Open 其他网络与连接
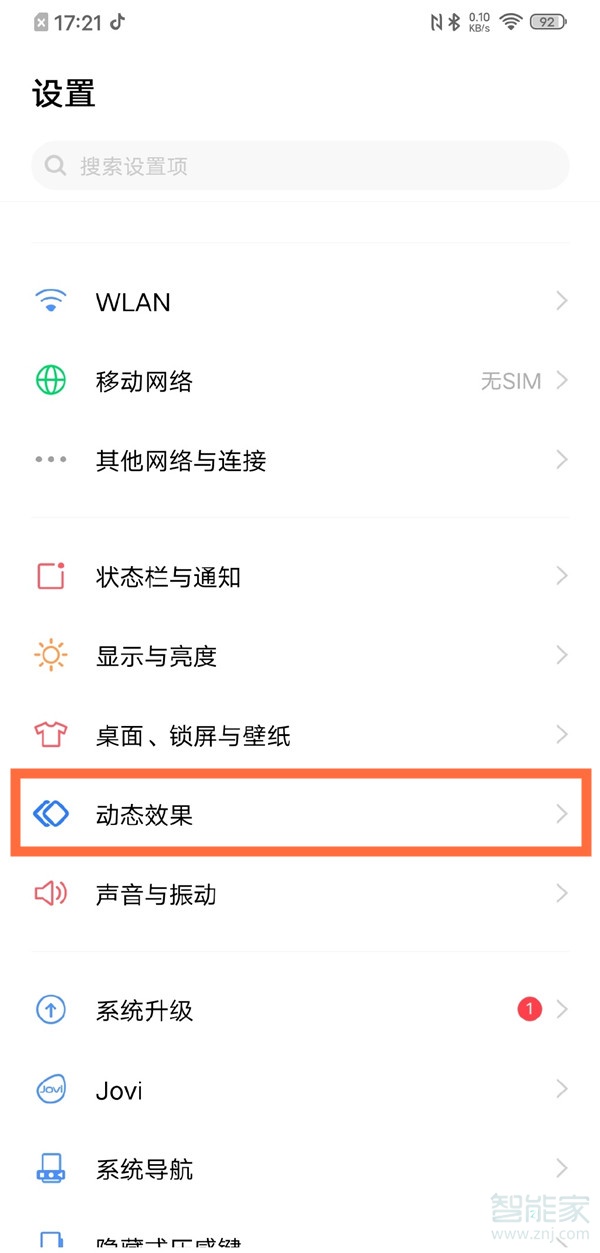This screenshot has width=600, height=1253. coord(300,461)
